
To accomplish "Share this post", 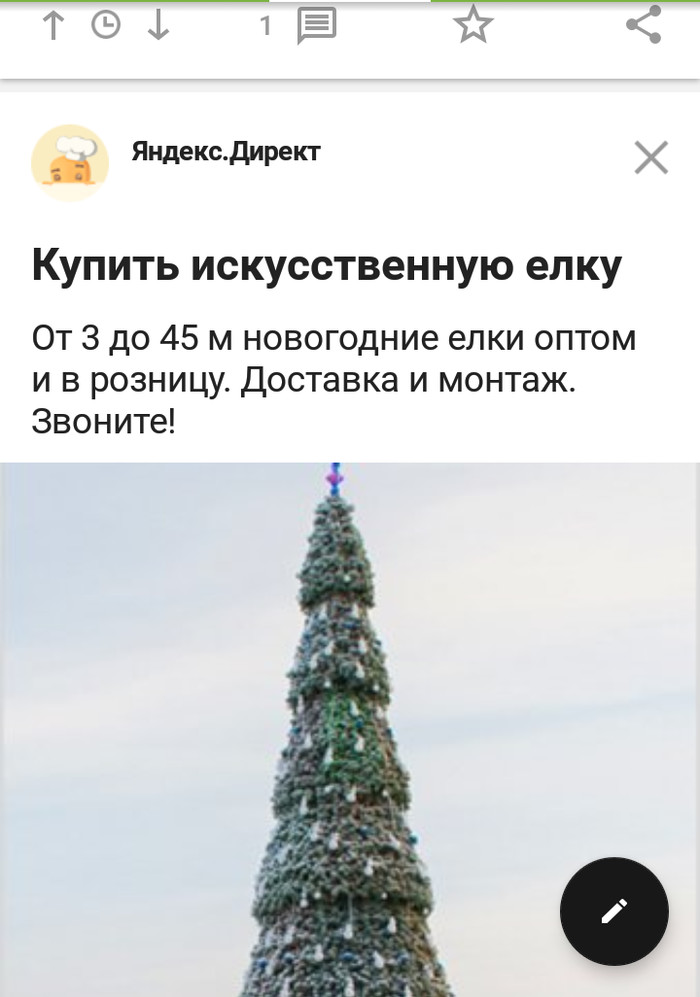I will [x=644, y=26].
